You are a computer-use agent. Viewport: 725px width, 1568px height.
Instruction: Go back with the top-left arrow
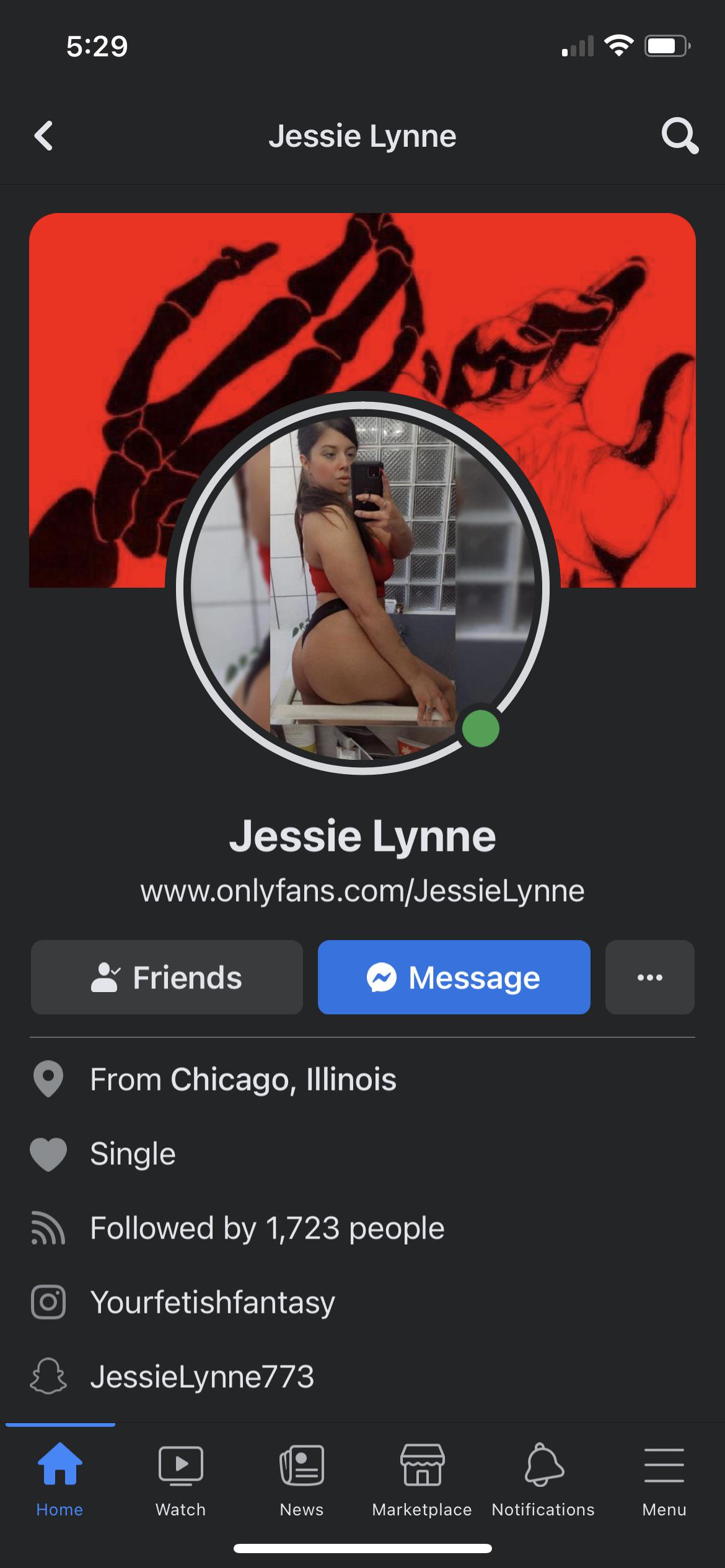pos(43,136)
